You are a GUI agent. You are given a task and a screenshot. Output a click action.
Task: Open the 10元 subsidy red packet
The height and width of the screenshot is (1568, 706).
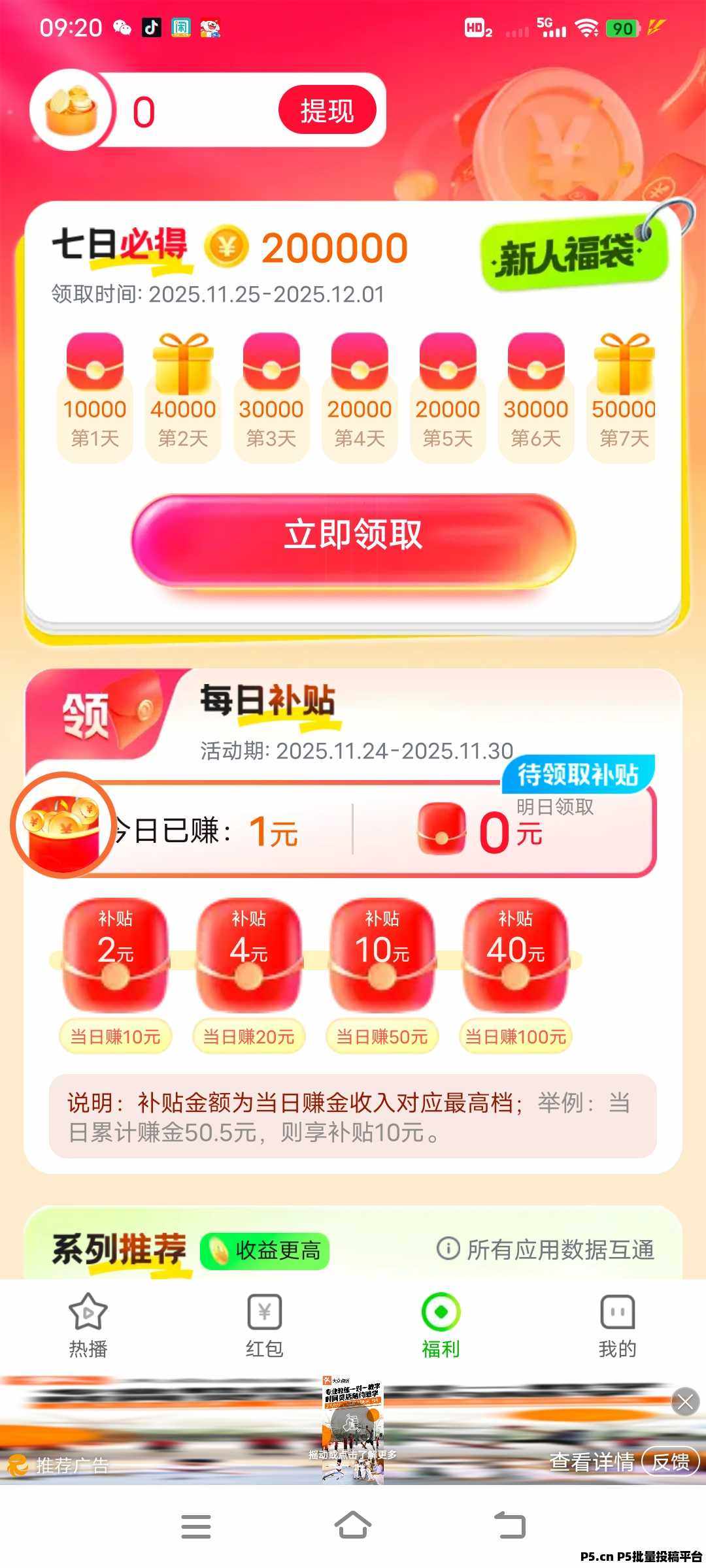pyautogui.click(x=382, y=953)
